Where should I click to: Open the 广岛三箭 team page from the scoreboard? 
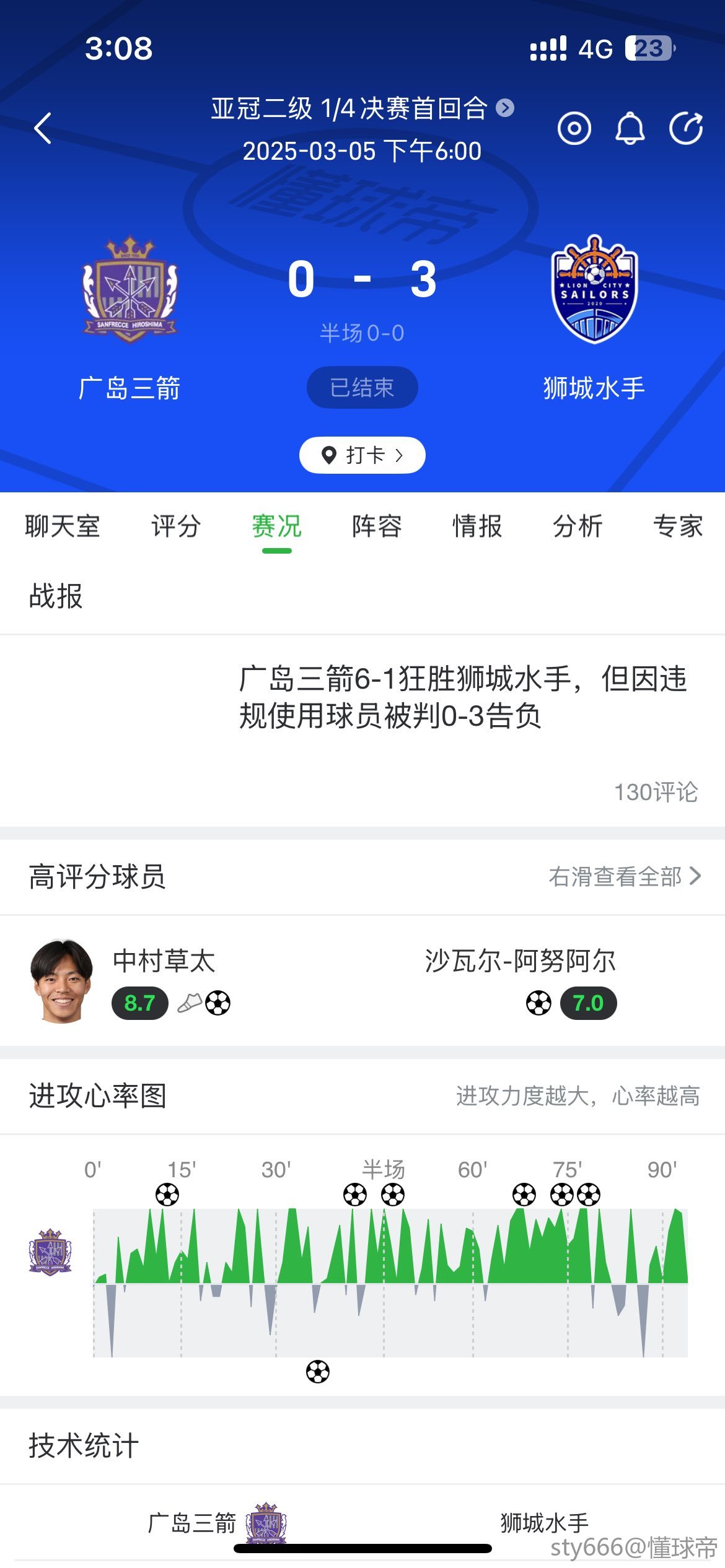coord(130,290)
